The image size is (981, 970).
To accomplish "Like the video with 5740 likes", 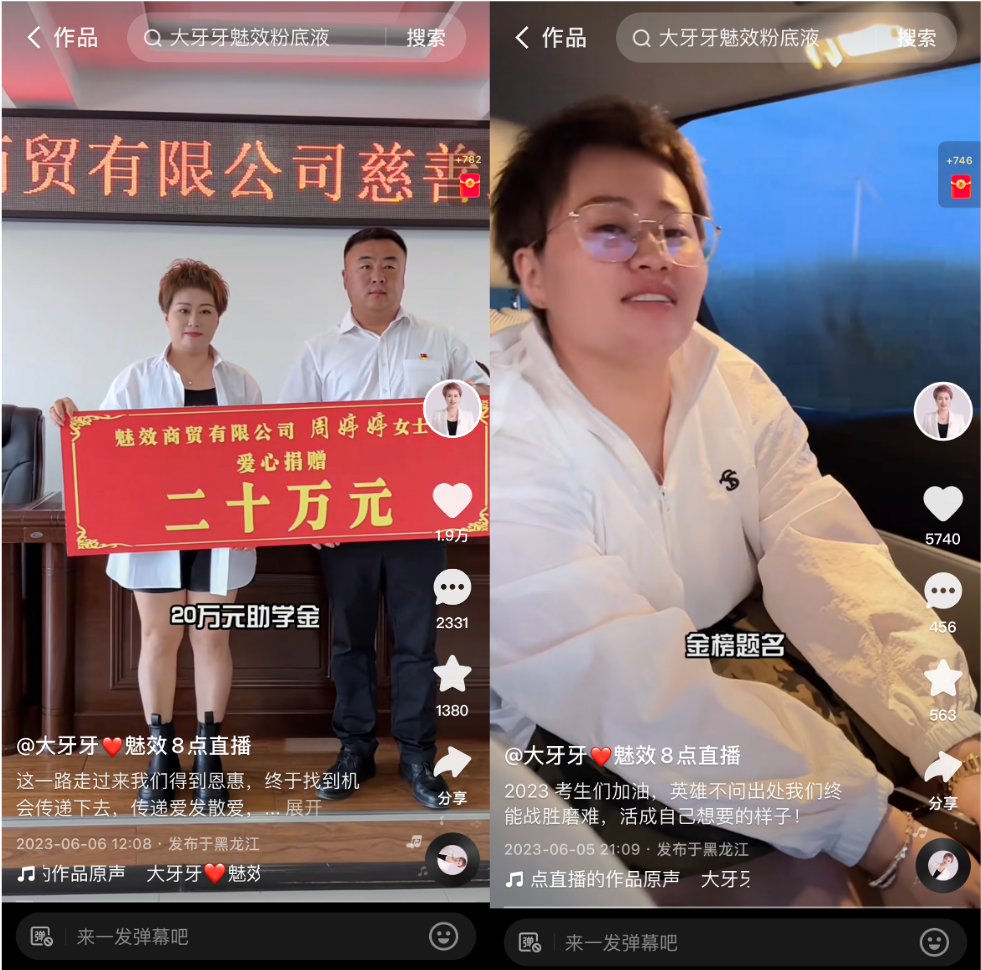I will click(x=942, y=504).
